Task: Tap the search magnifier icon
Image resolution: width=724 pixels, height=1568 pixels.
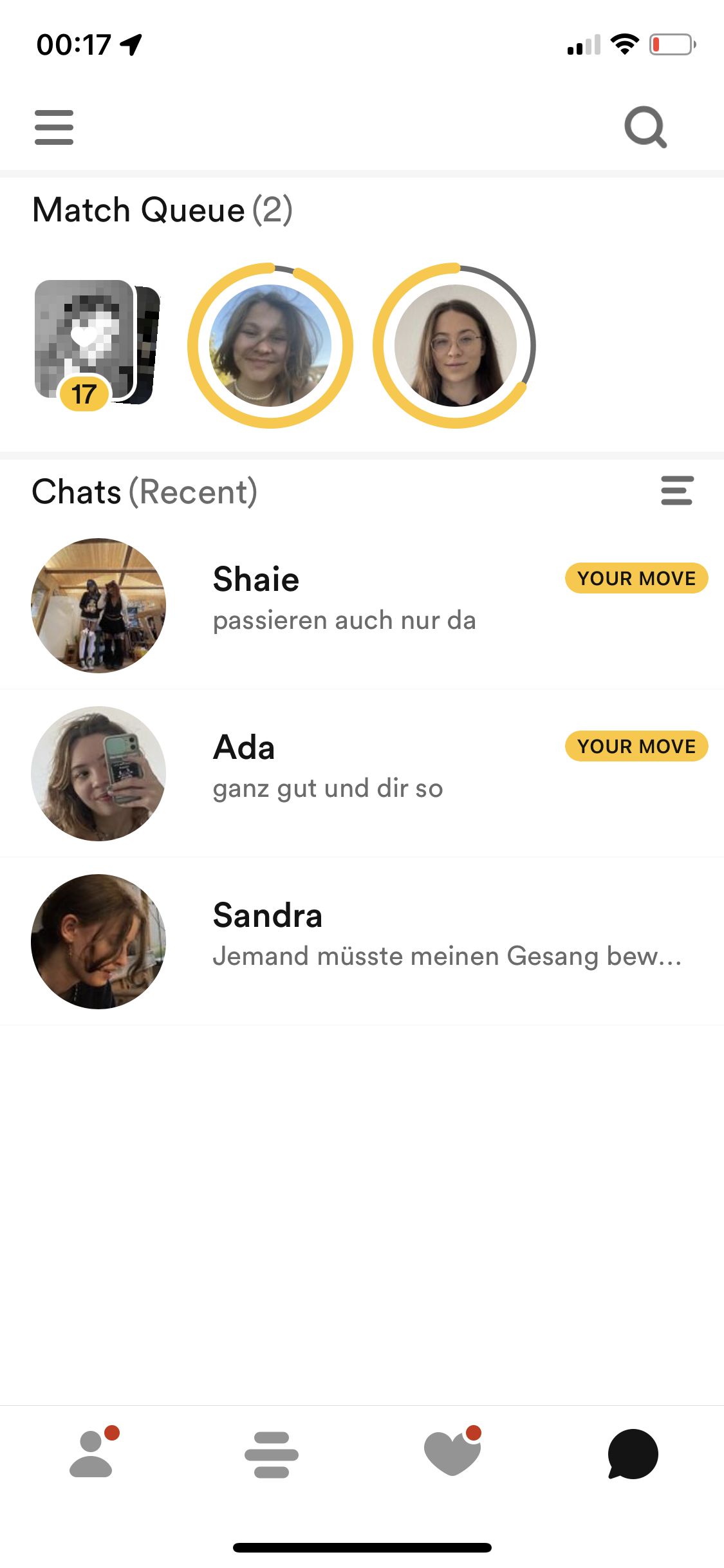Action: click(x=645, y=127)
